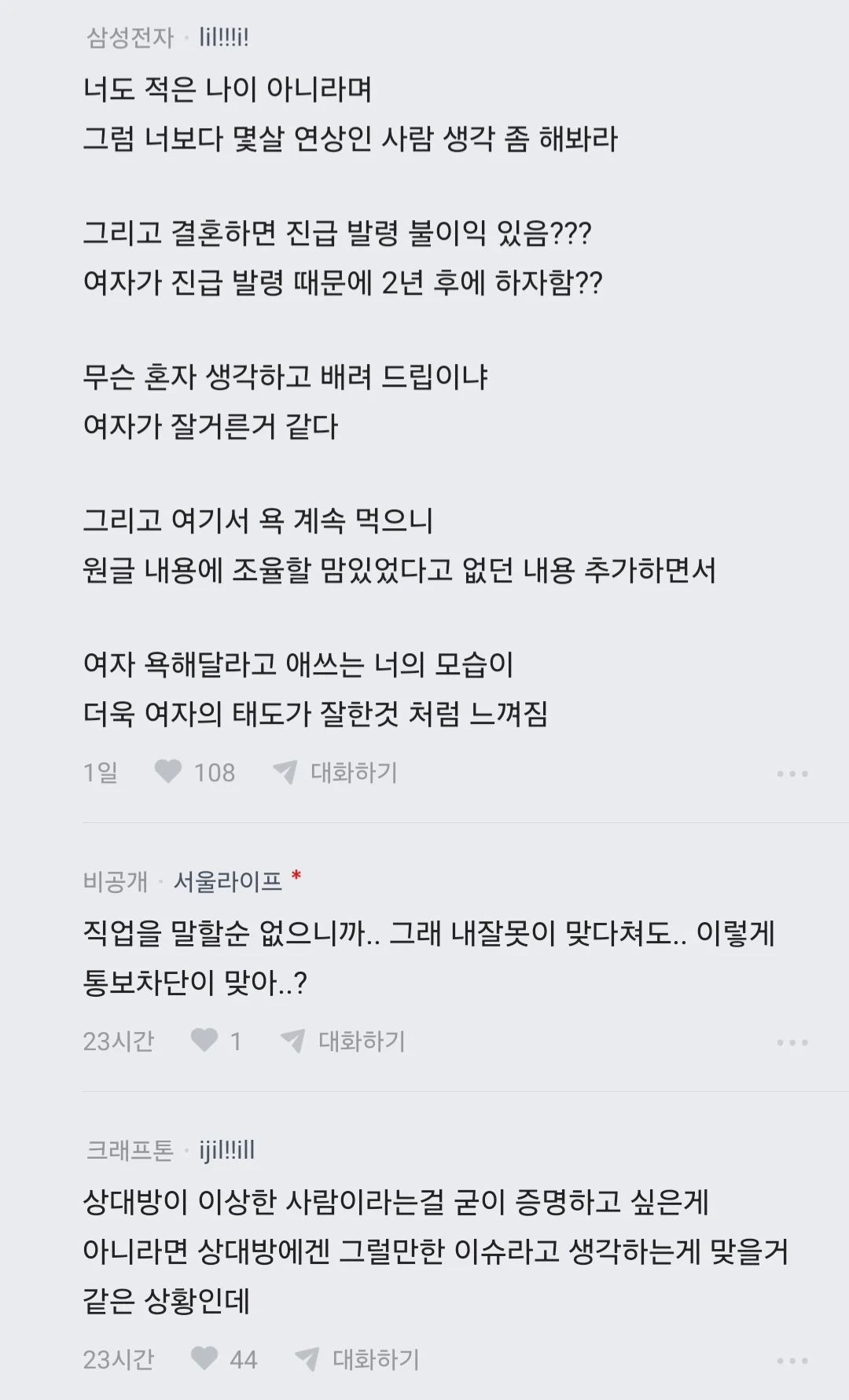The width and height of the screenshot is (849, 1400).
Task: Open the 크래프톤 commenter's profile
Action: (226, 1151)
